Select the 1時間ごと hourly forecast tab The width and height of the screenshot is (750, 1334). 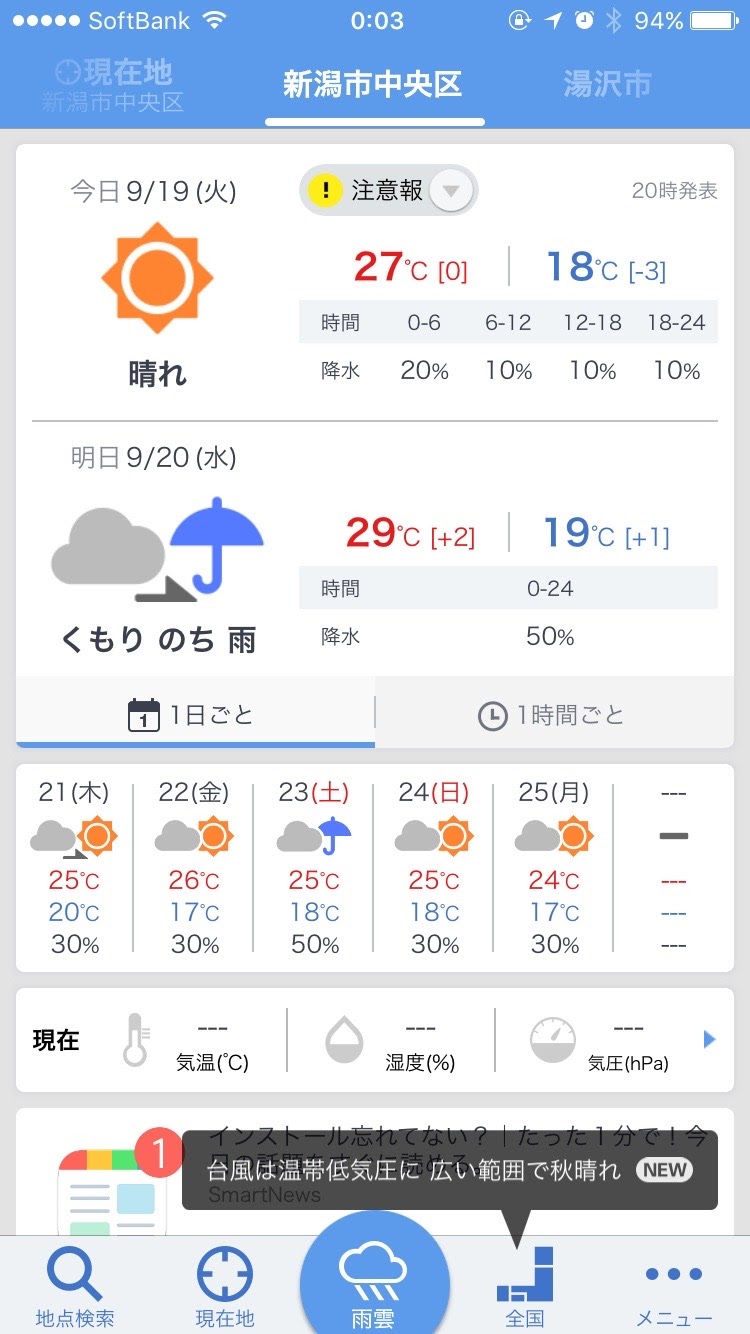click(x=553, y=715)
